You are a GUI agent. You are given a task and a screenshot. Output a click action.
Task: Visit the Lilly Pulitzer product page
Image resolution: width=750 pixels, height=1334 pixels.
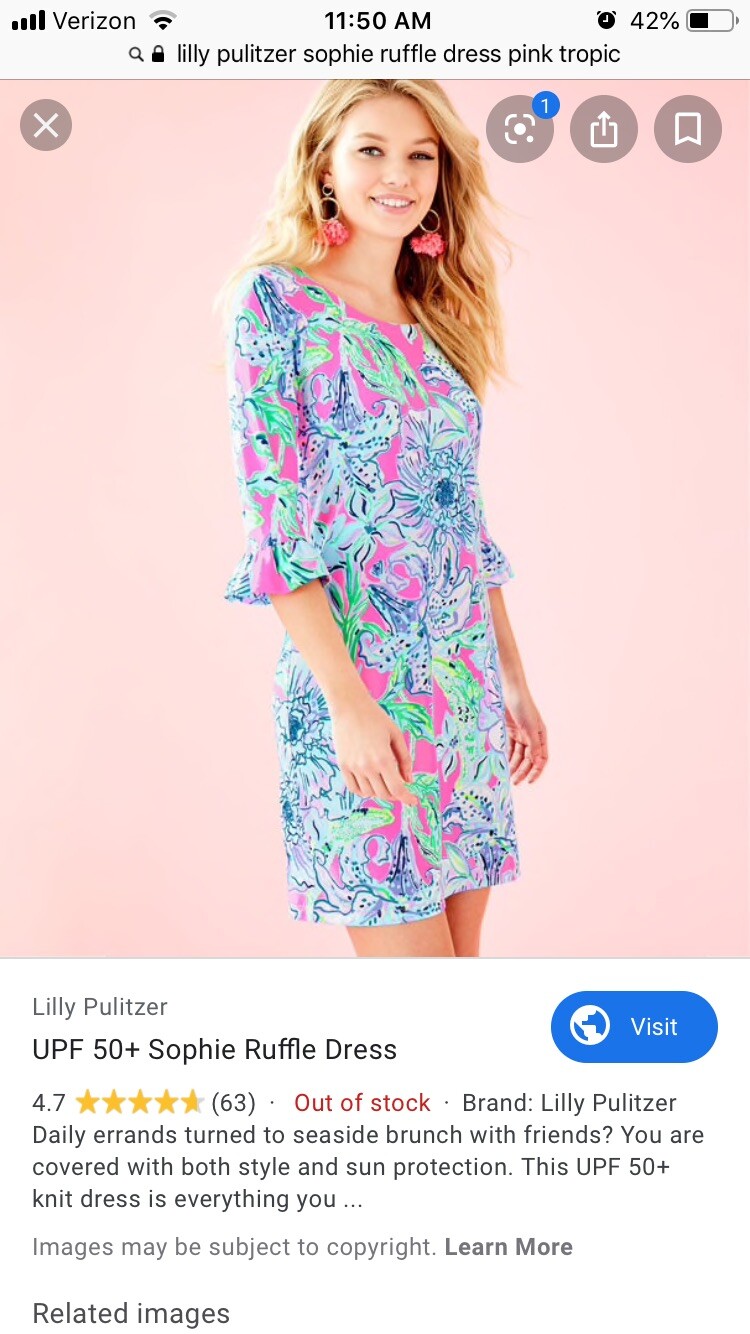634,1026
